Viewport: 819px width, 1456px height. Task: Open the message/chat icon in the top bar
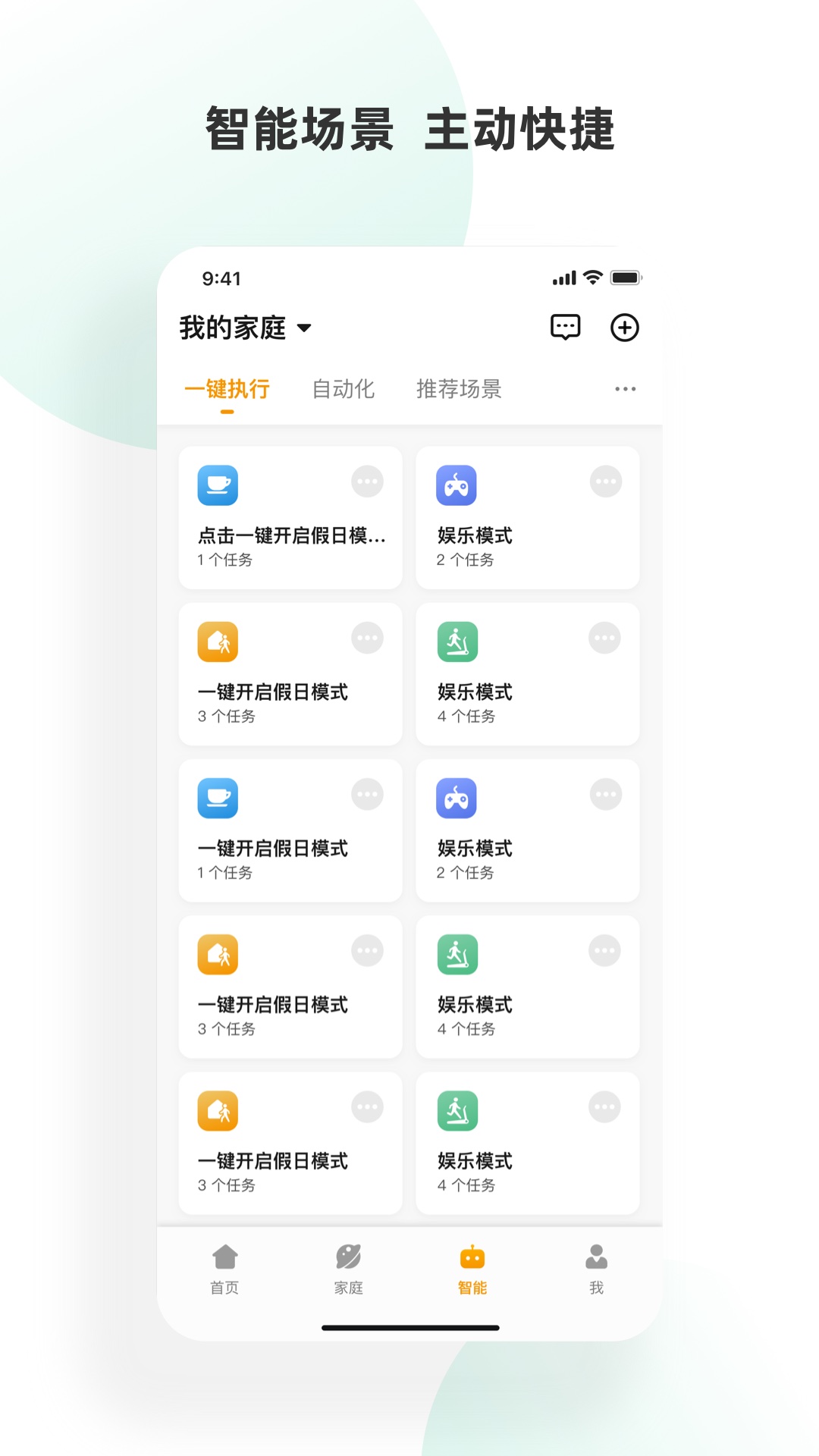(564, 327)
